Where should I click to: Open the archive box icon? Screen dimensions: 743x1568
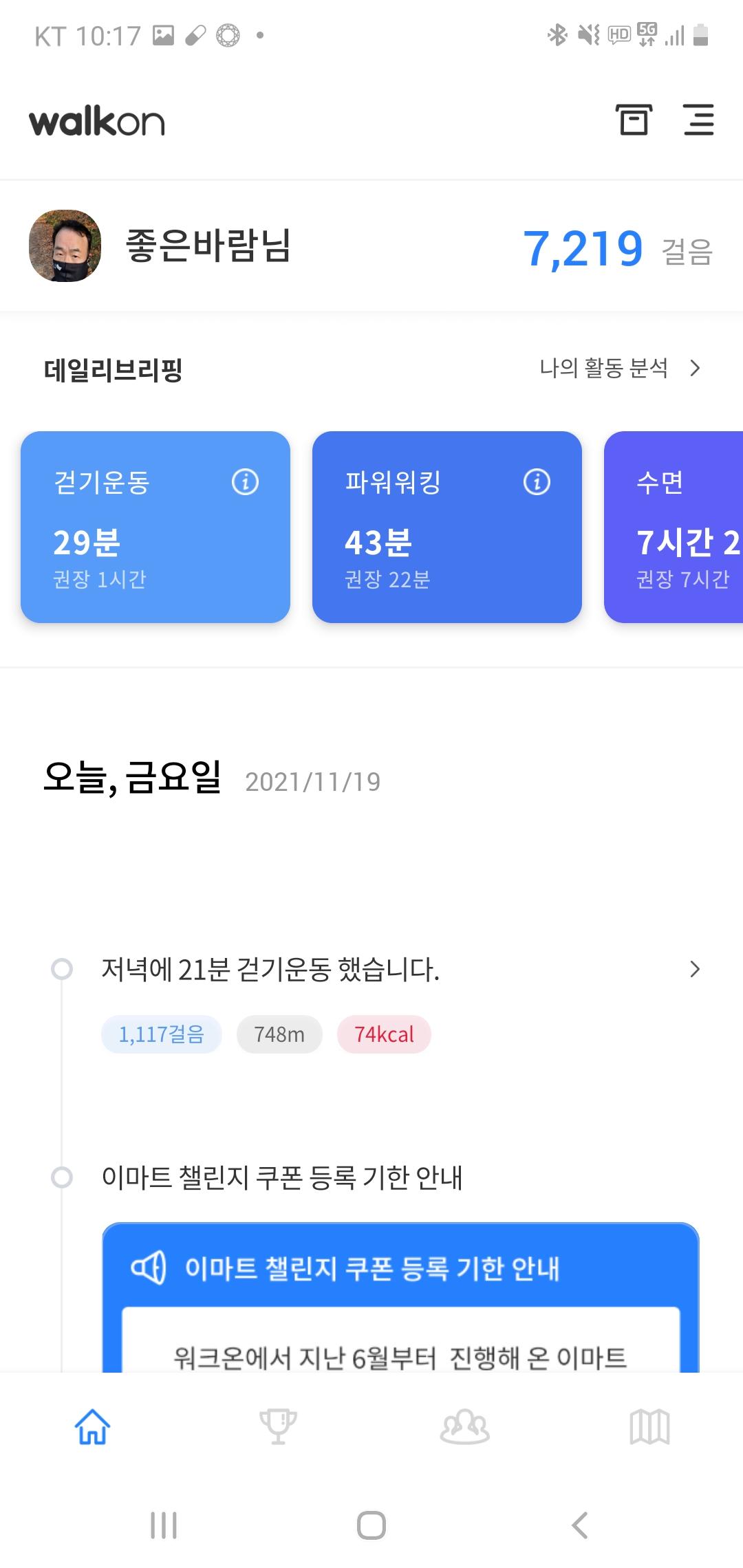tap(633, 120)
